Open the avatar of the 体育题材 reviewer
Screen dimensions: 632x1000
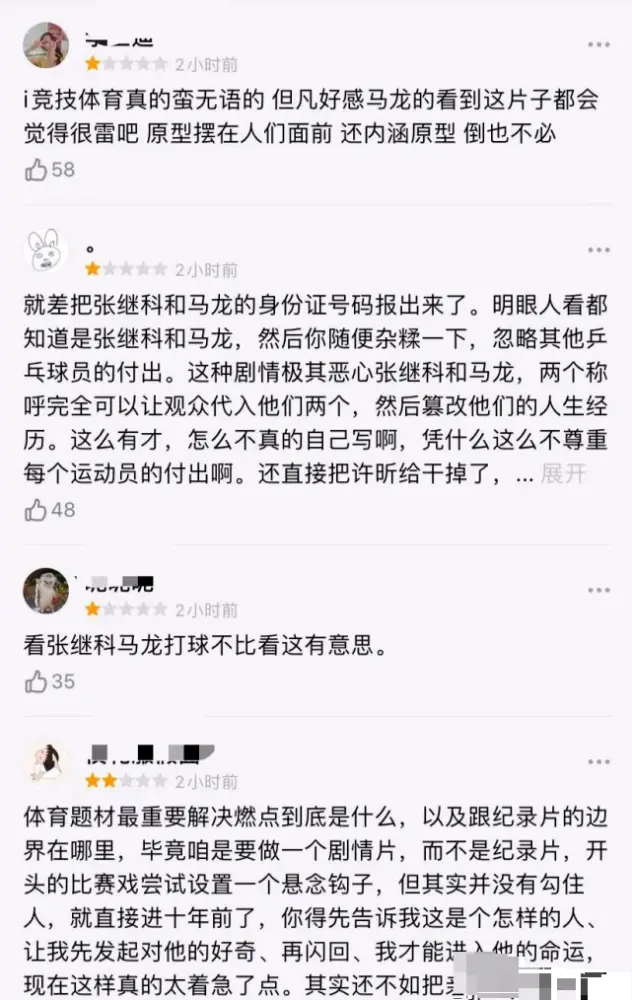[46, 762]
